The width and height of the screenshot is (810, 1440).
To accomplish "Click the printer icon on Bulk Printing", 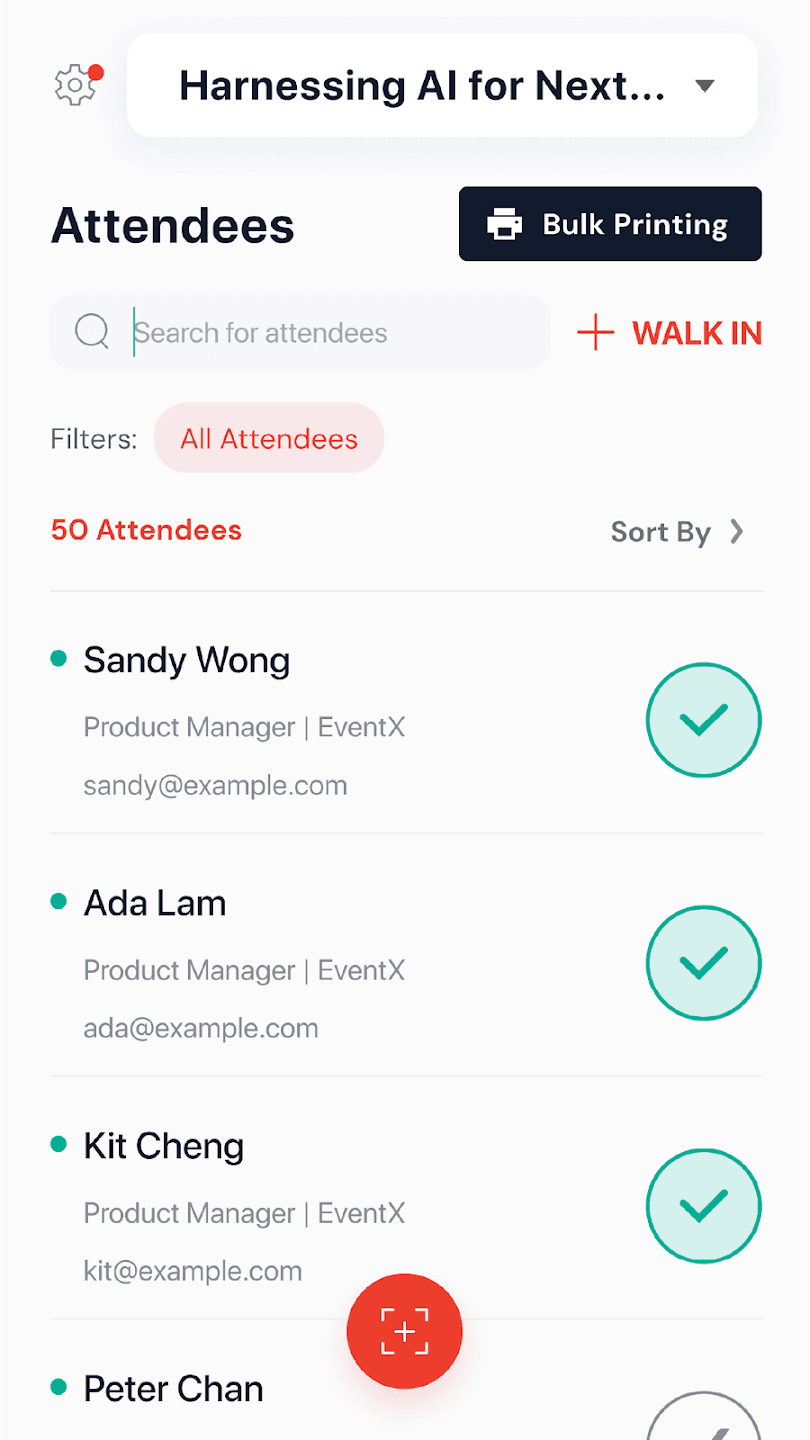I will pos(506,224).
